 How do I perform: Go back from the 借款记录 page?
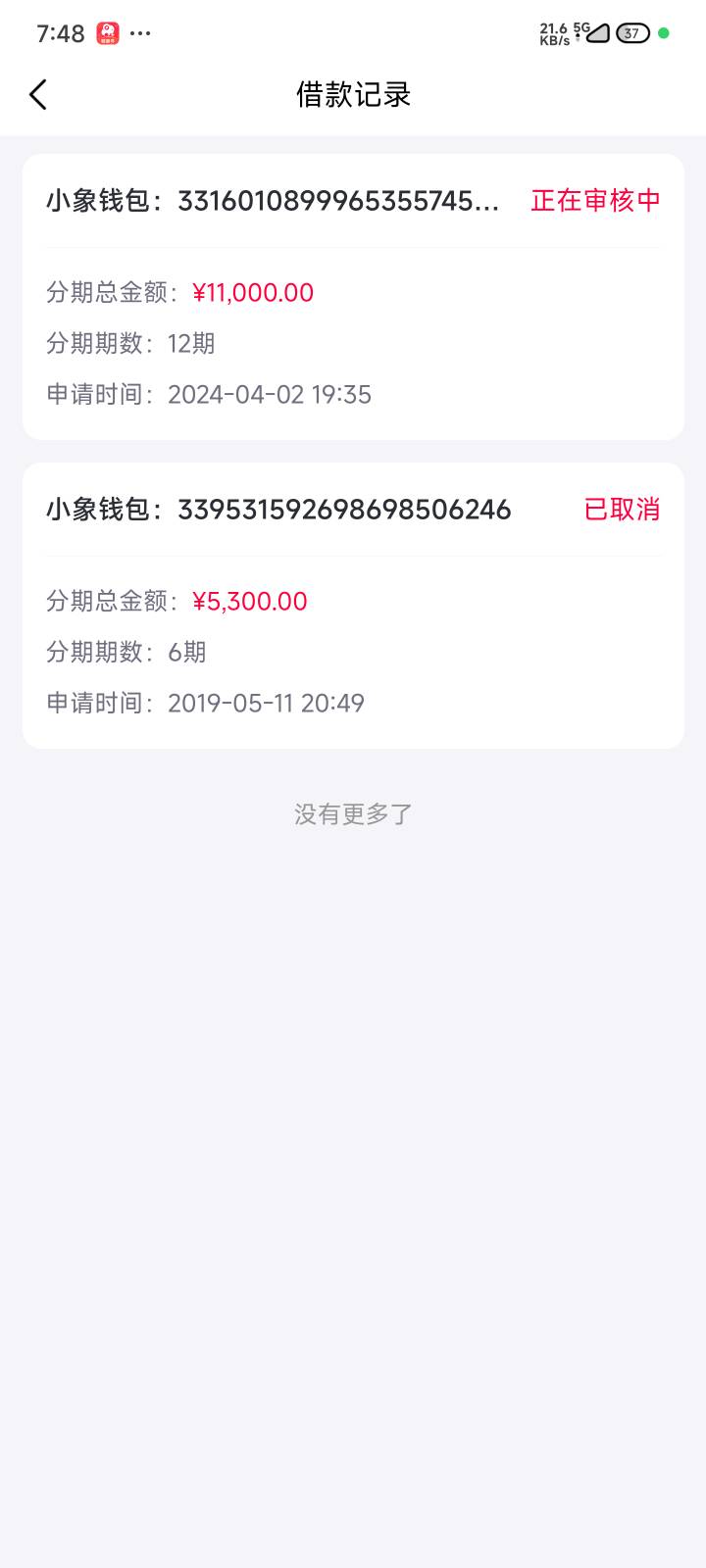point(38,95)
